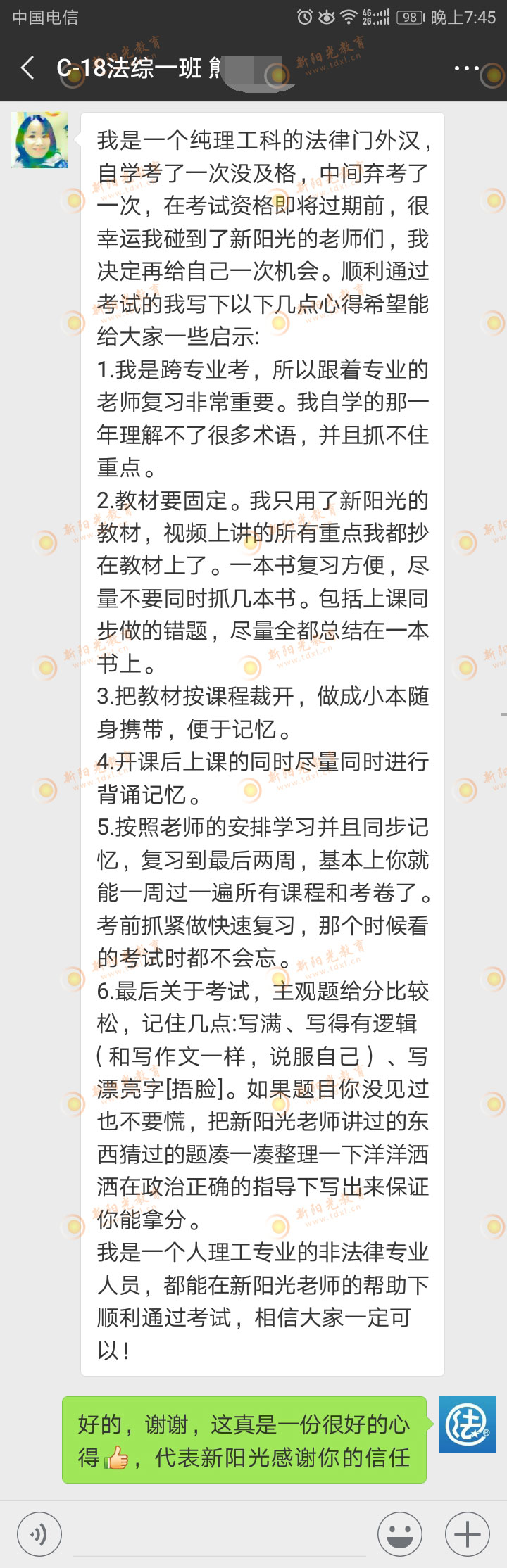
Task: Open the plus attachment menu
Action: [468, 1534]
